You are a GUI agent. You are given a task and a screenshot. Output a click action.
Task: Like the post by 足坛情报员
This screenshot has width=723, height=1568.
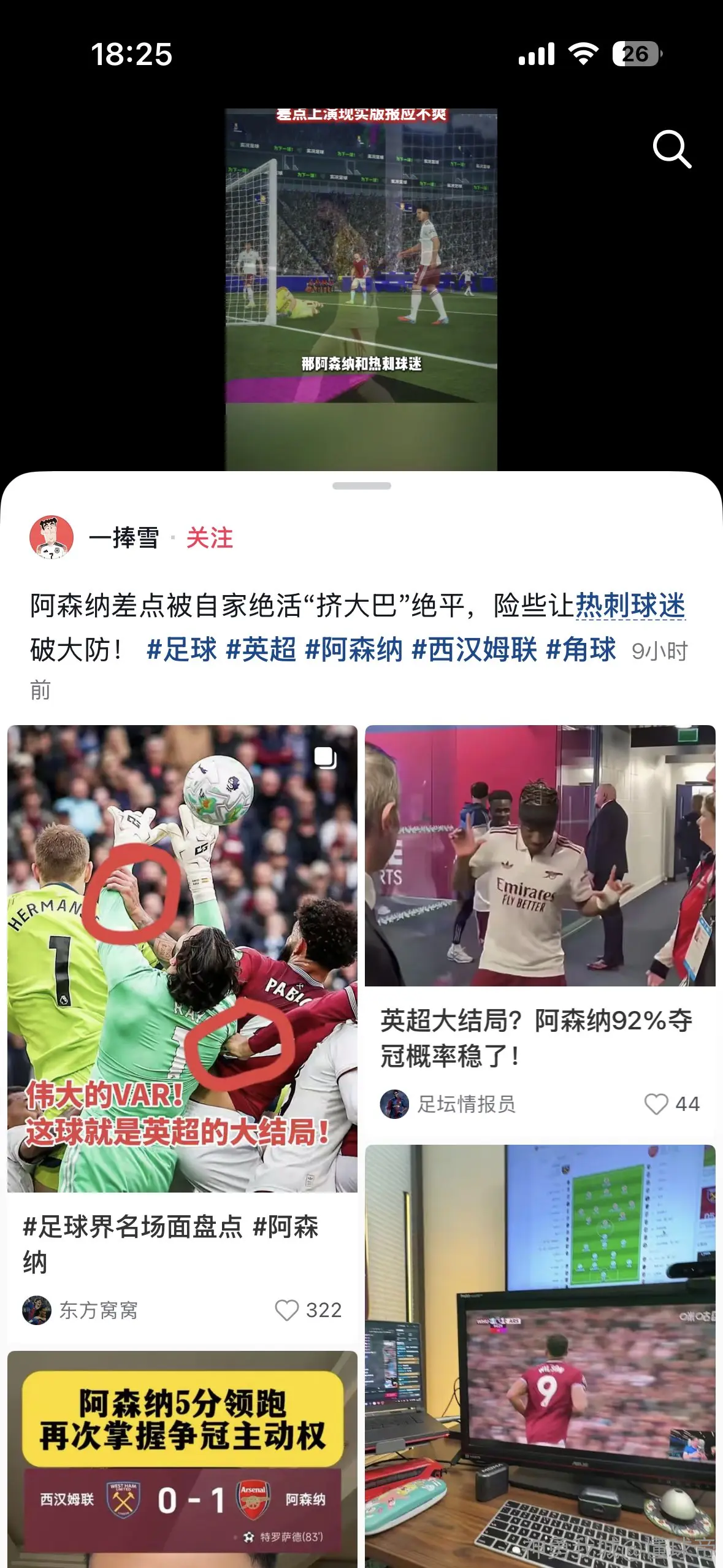point(656,1104)
